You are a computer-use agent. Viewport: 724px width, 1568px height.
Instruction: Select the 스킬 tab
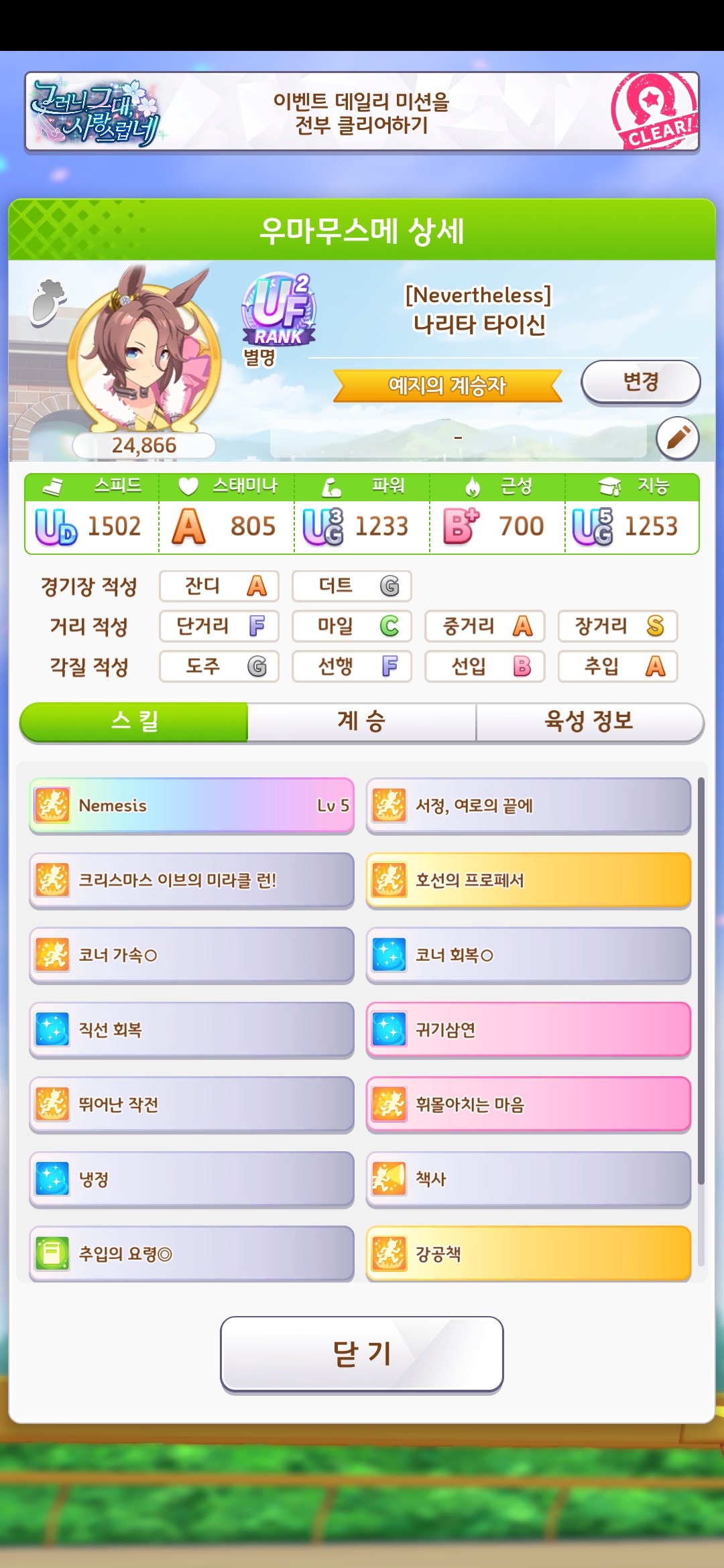tap(134, 722)
